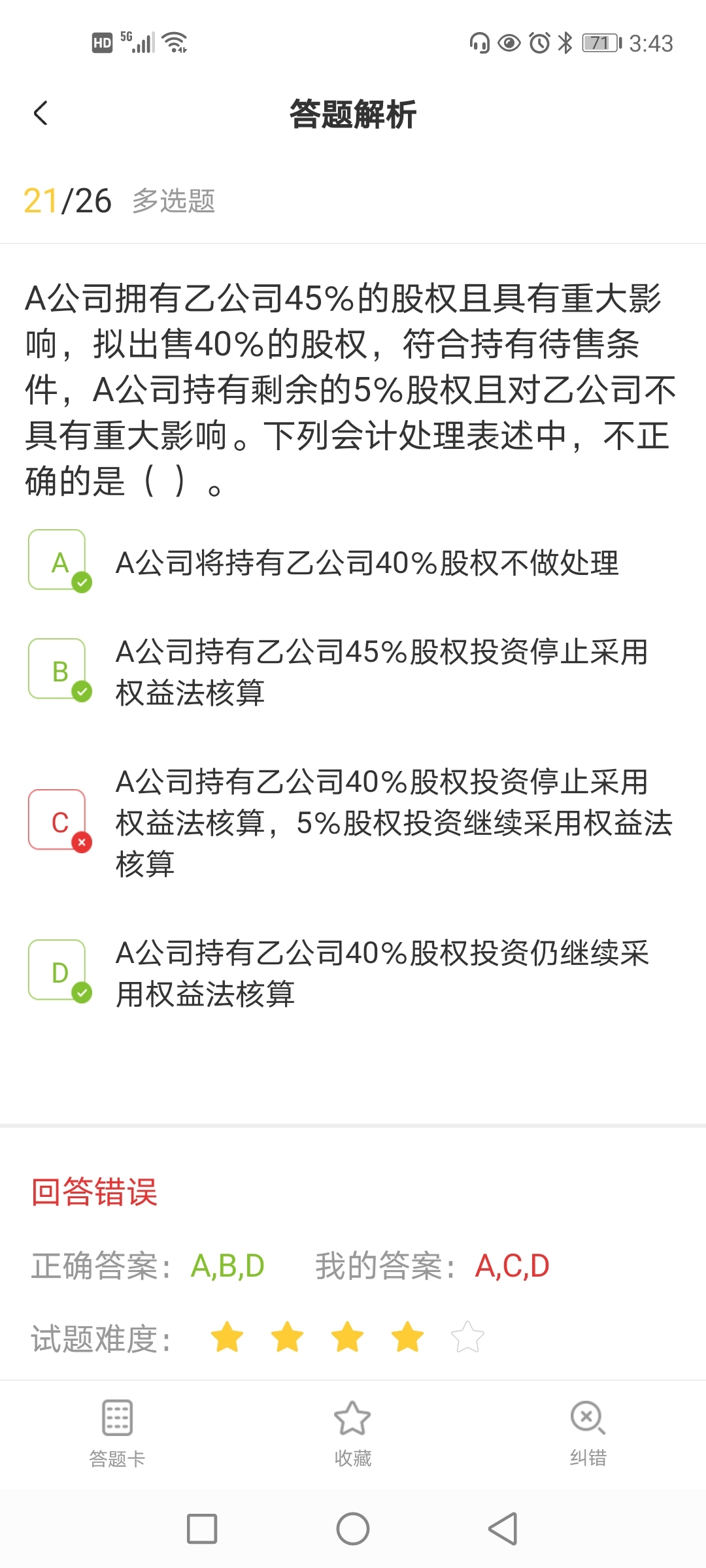
Task: Select answer option D
Action: pos(58,971)
